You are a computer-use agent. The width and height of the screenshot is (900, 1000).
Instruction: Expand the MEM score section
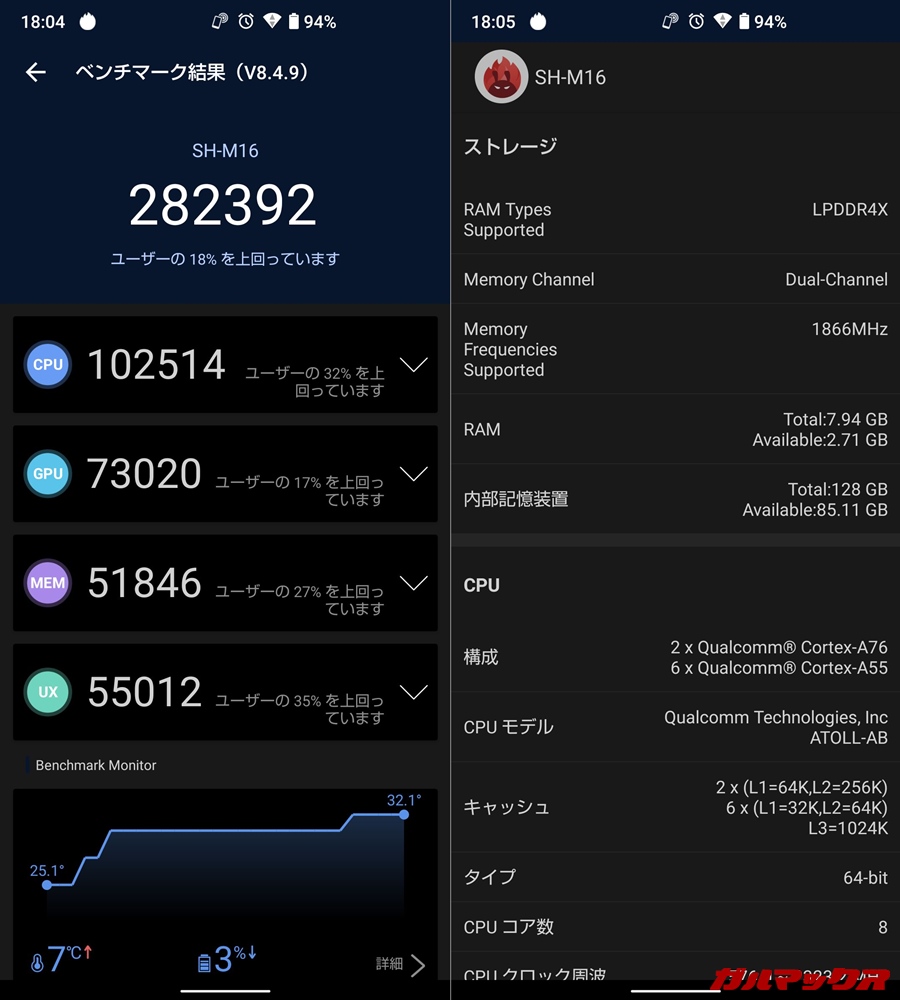coord(414,583)
